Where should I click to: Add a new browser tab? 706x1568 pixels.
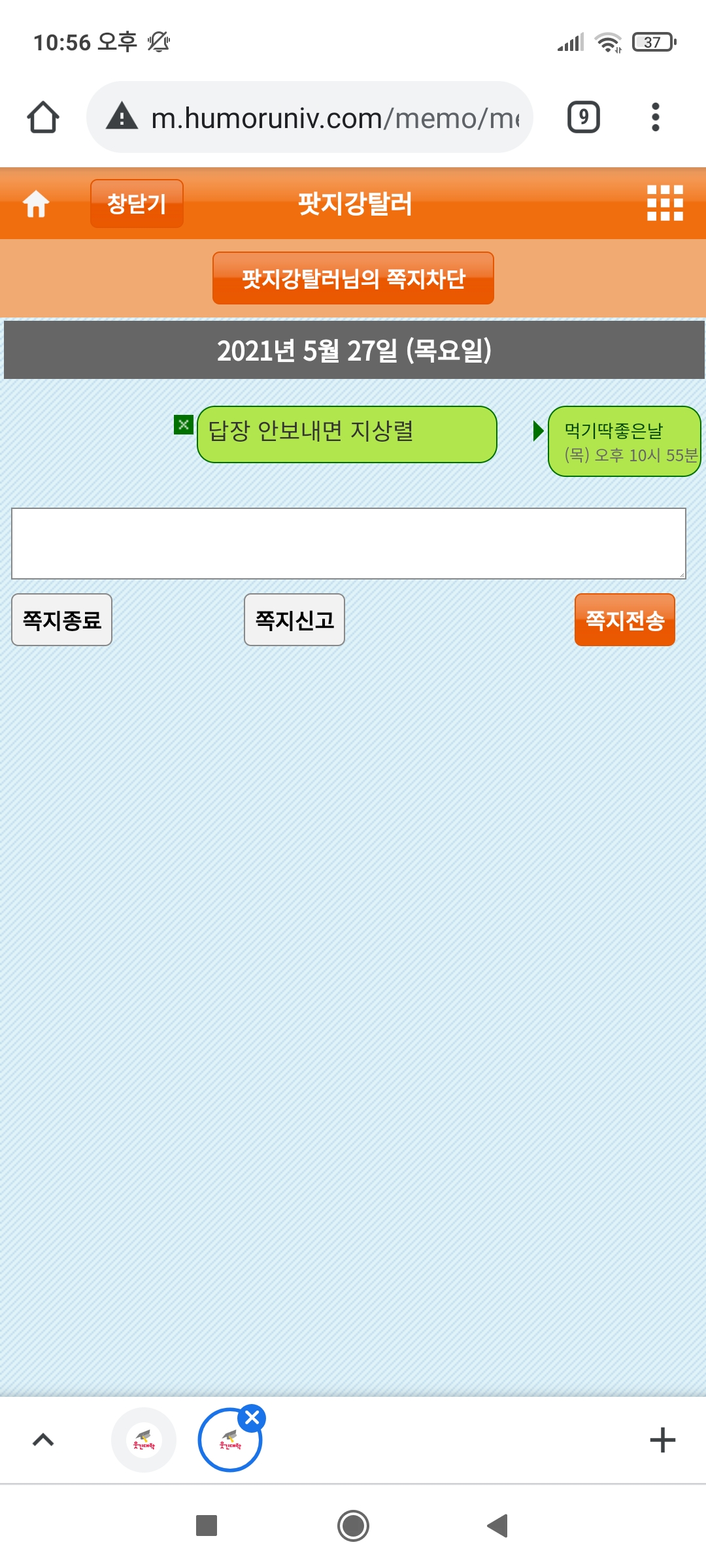pos(662,1440)
